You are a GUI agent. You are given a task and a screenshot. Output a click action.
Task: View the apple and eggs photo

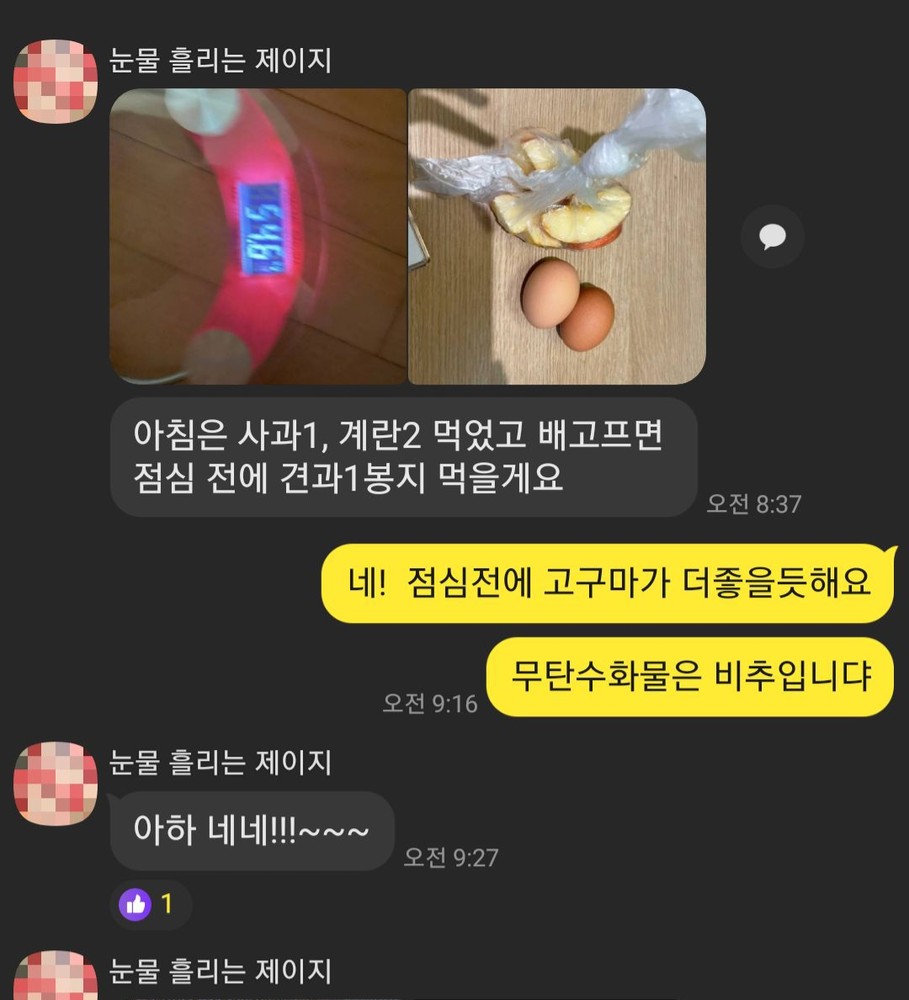coord(557,237)
